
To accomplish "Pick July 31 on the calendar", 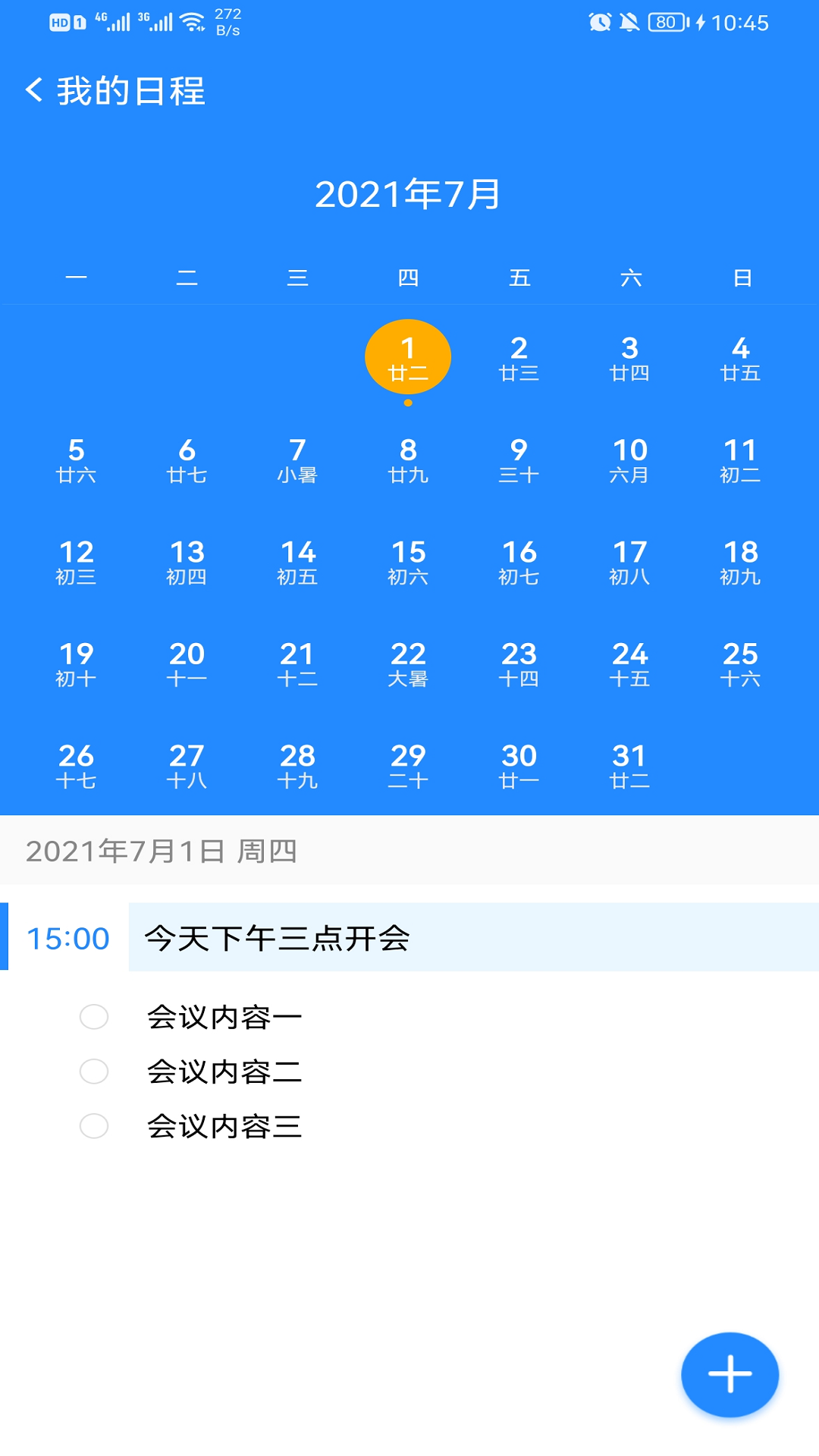I will point(629,765).
